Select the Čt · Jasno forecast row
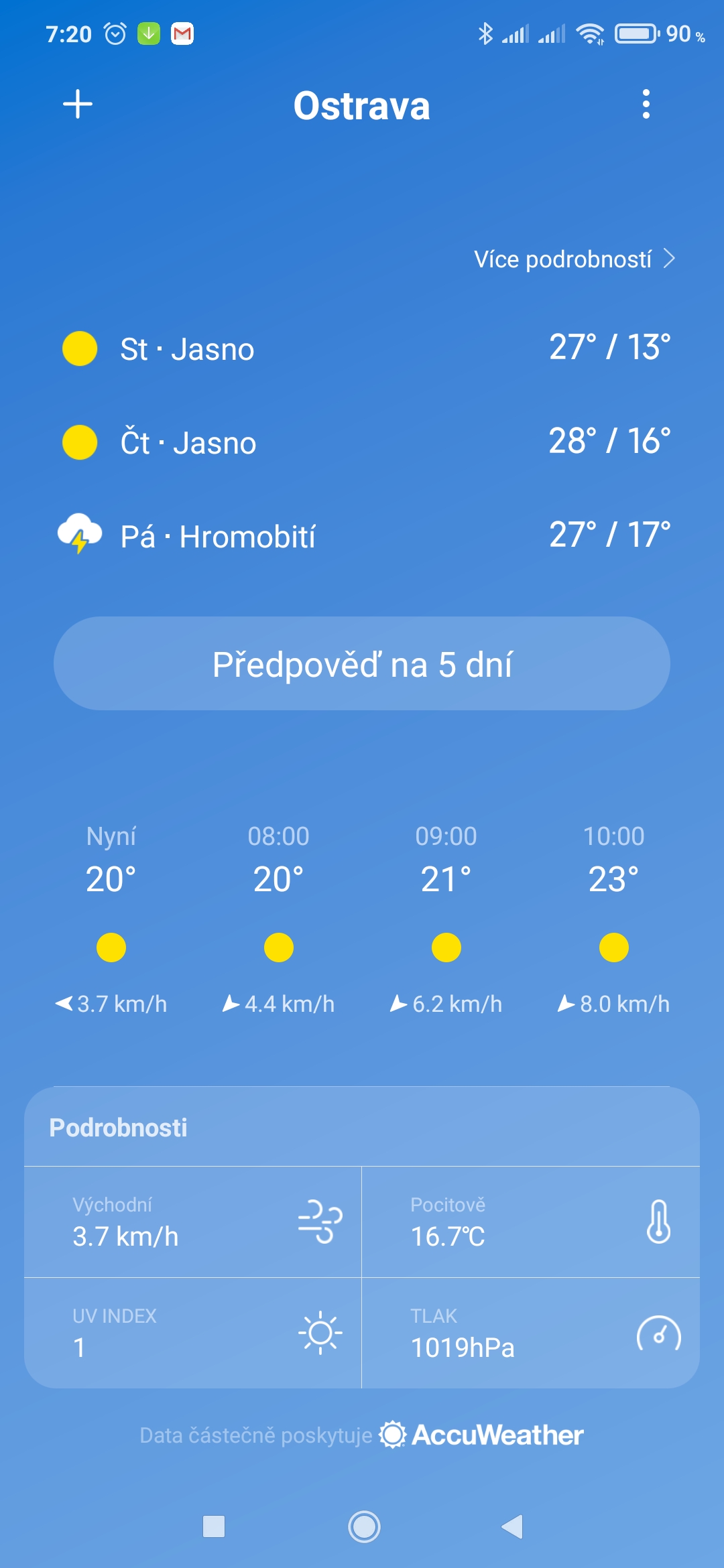The height and width of the screenshot is (1568, 724). [x=362, y=442]
